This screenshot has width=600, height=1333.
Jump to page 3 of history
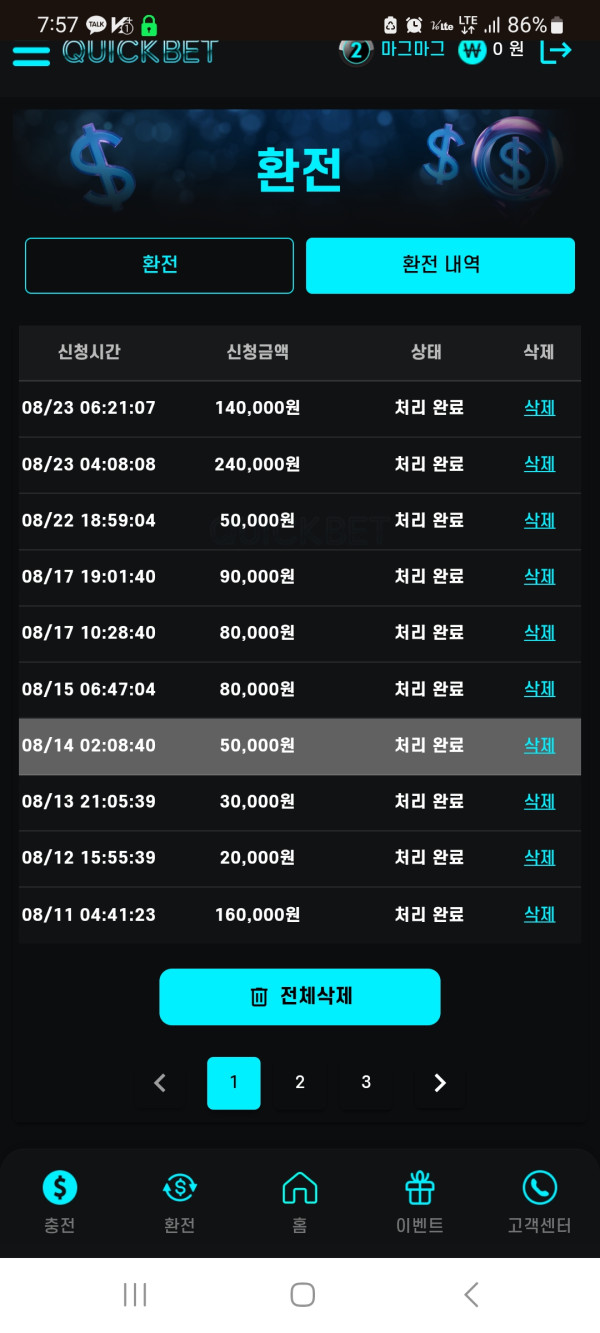tap(366, 1082)
